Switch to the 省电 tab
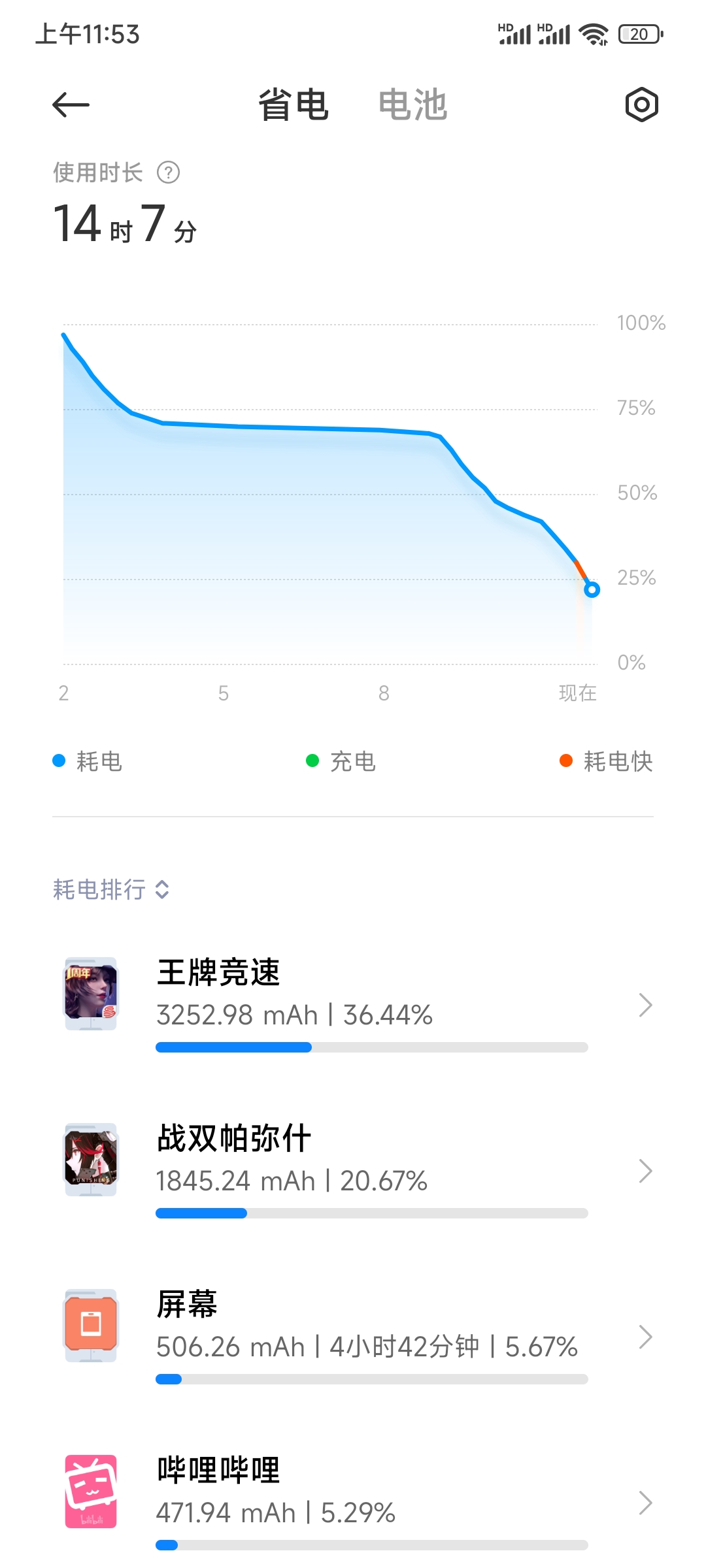The height and width of the screenshot is (1568, 706). point(293,105)
